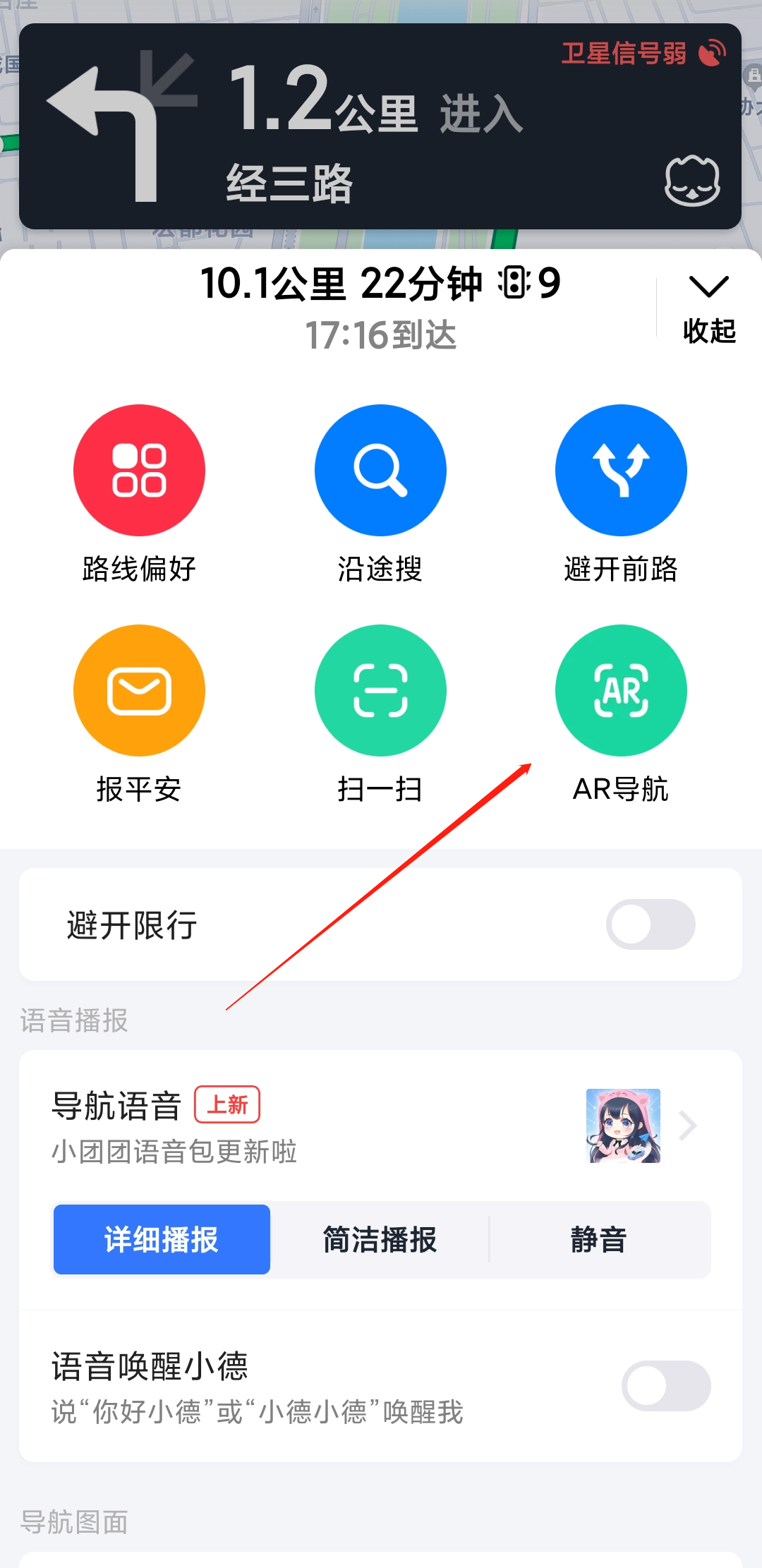762x1568 pixels.
Task: Switch to 简洁播报 mode
Action: (x=380, y=1240)
